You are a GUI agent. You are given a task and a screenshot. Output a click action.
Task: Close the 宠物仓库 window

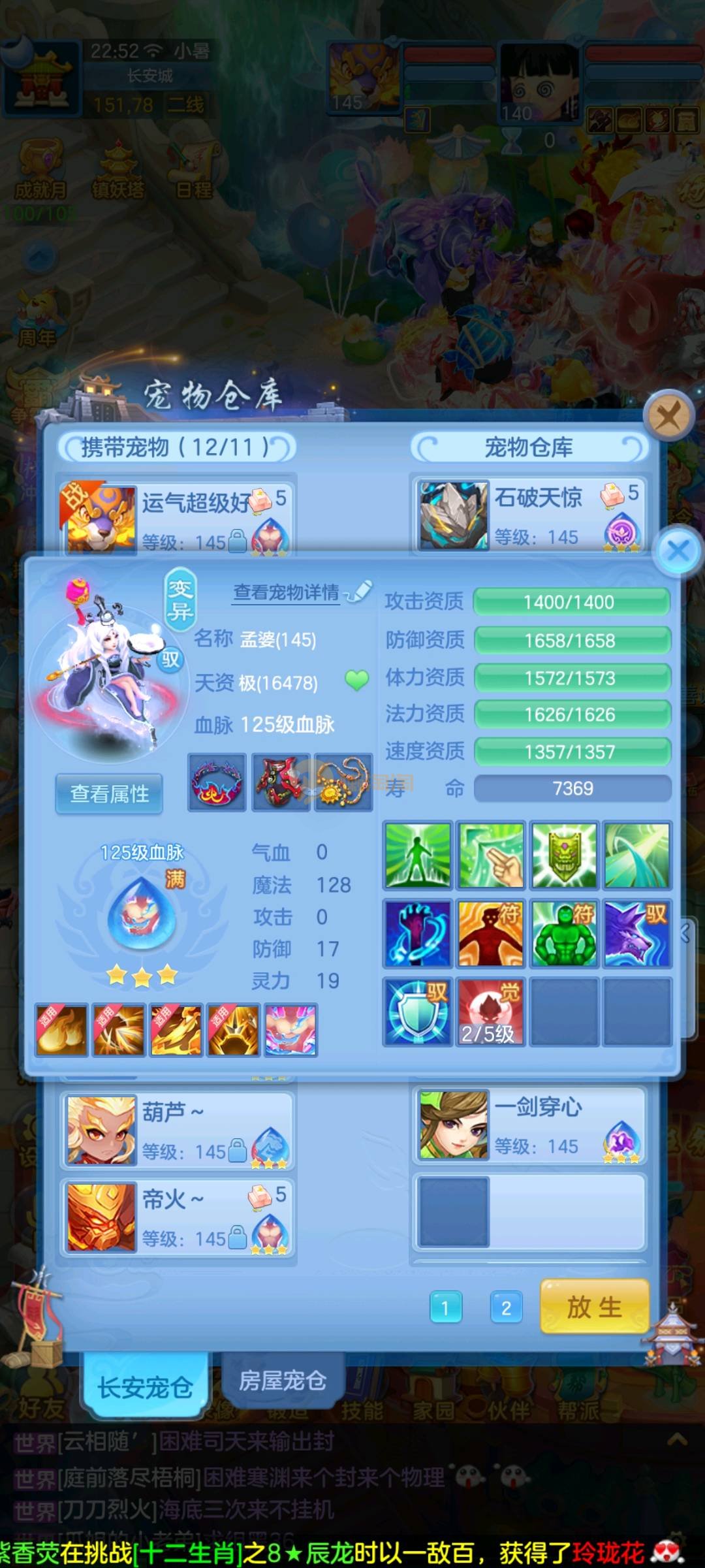point(668,415)
